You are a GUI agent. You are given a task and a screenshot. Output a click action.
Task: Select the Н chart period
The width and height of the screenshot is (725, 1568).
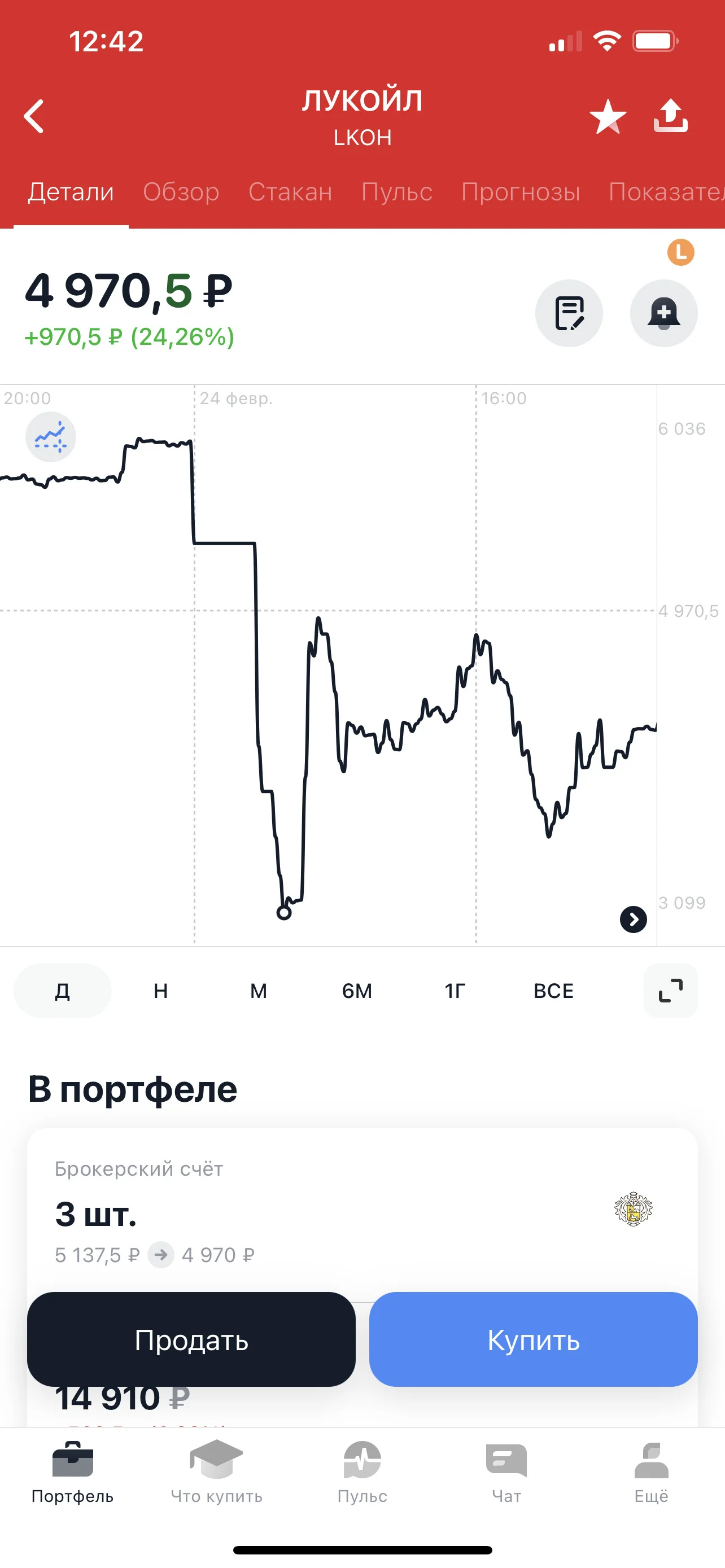click(x=161, y=991)
